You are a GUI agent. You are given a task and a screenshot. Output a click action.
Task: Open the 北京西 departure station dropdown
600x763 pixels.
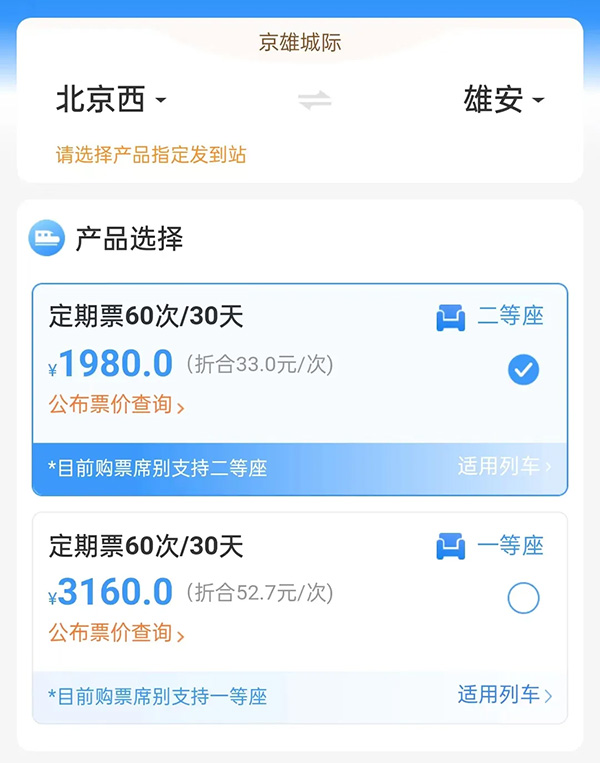tap(111, 100)
